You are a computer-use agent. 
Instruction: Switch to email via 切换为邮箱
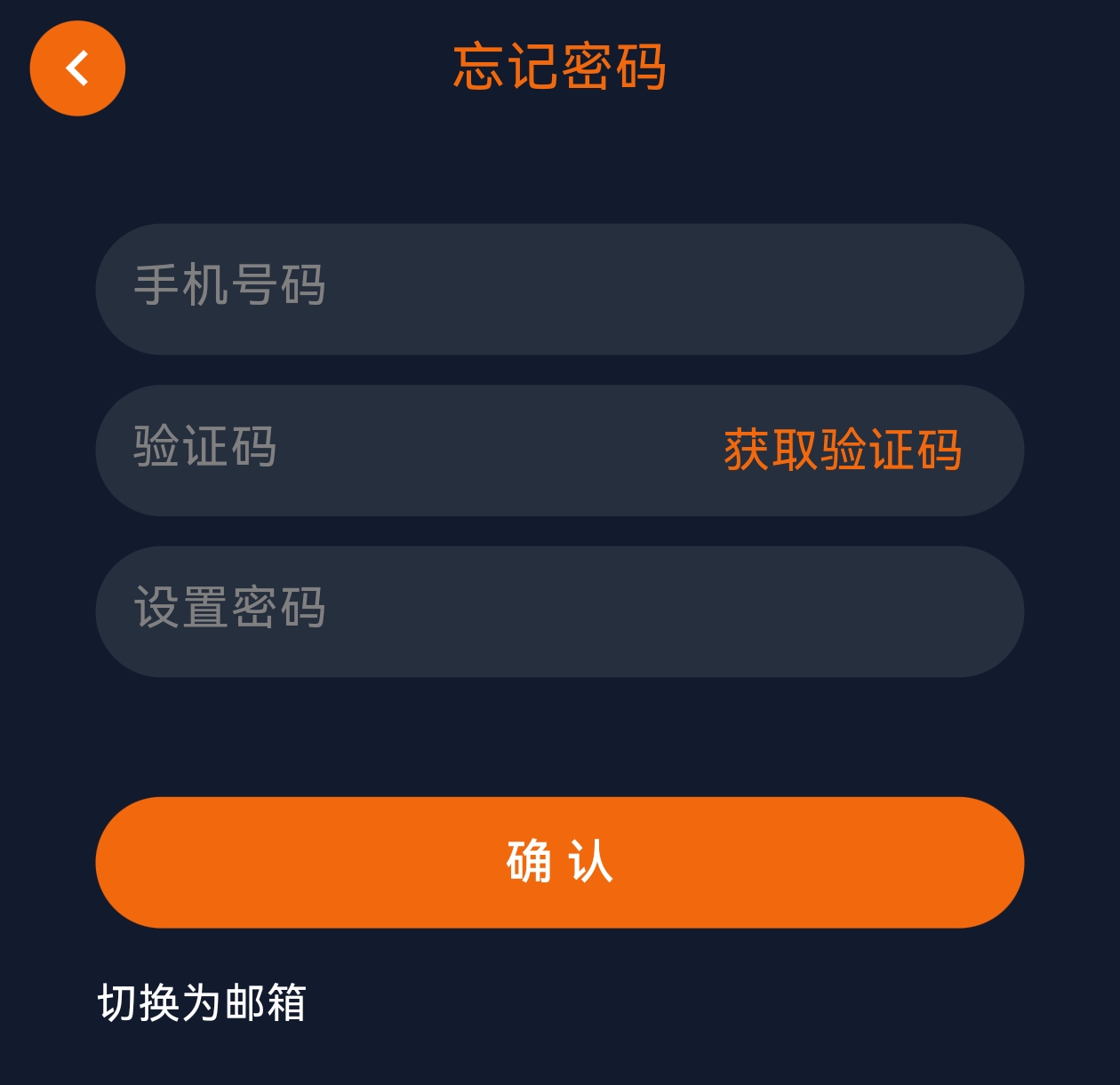[x=202, y=1003]
